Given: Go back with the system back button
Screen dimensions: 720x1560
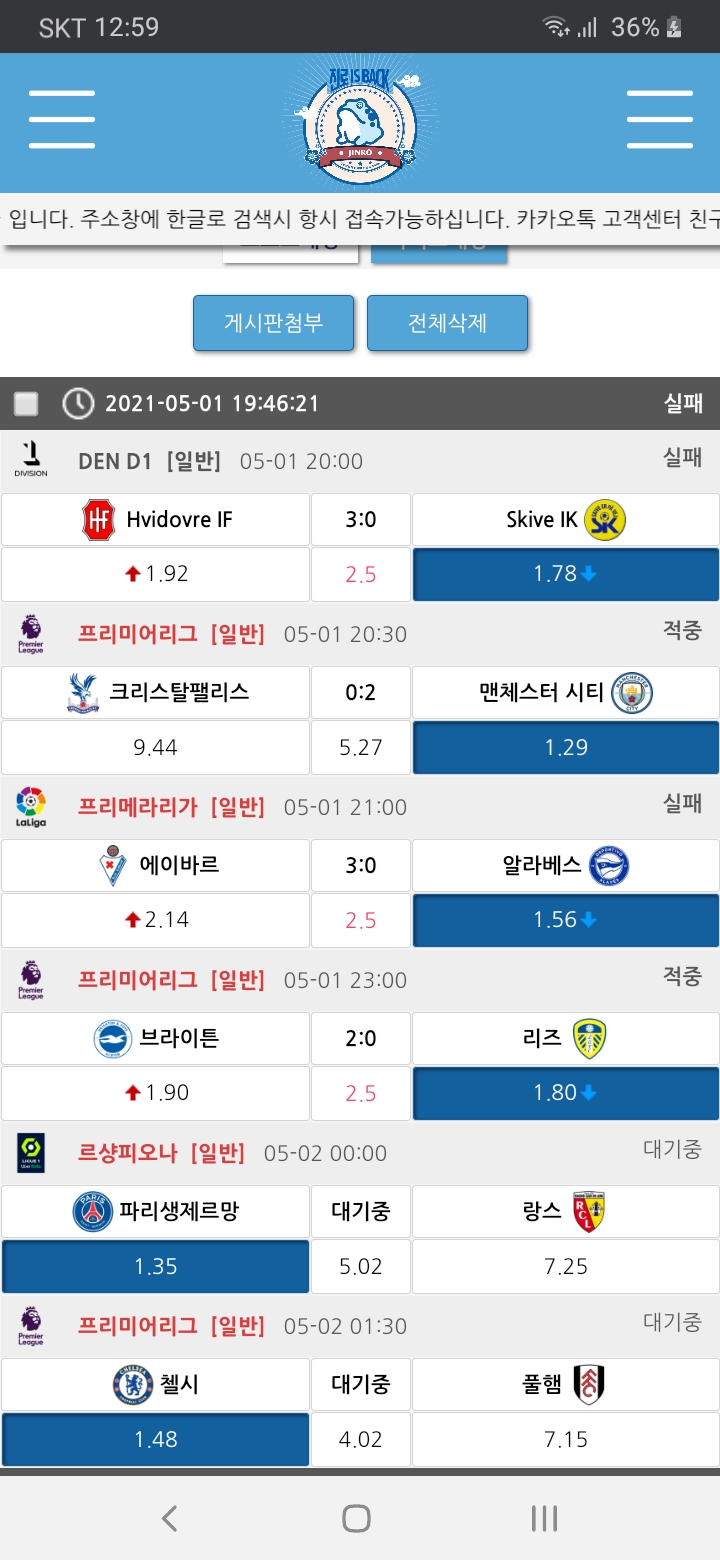Looking at the screenshot, I should click(x=170, y=1518).
